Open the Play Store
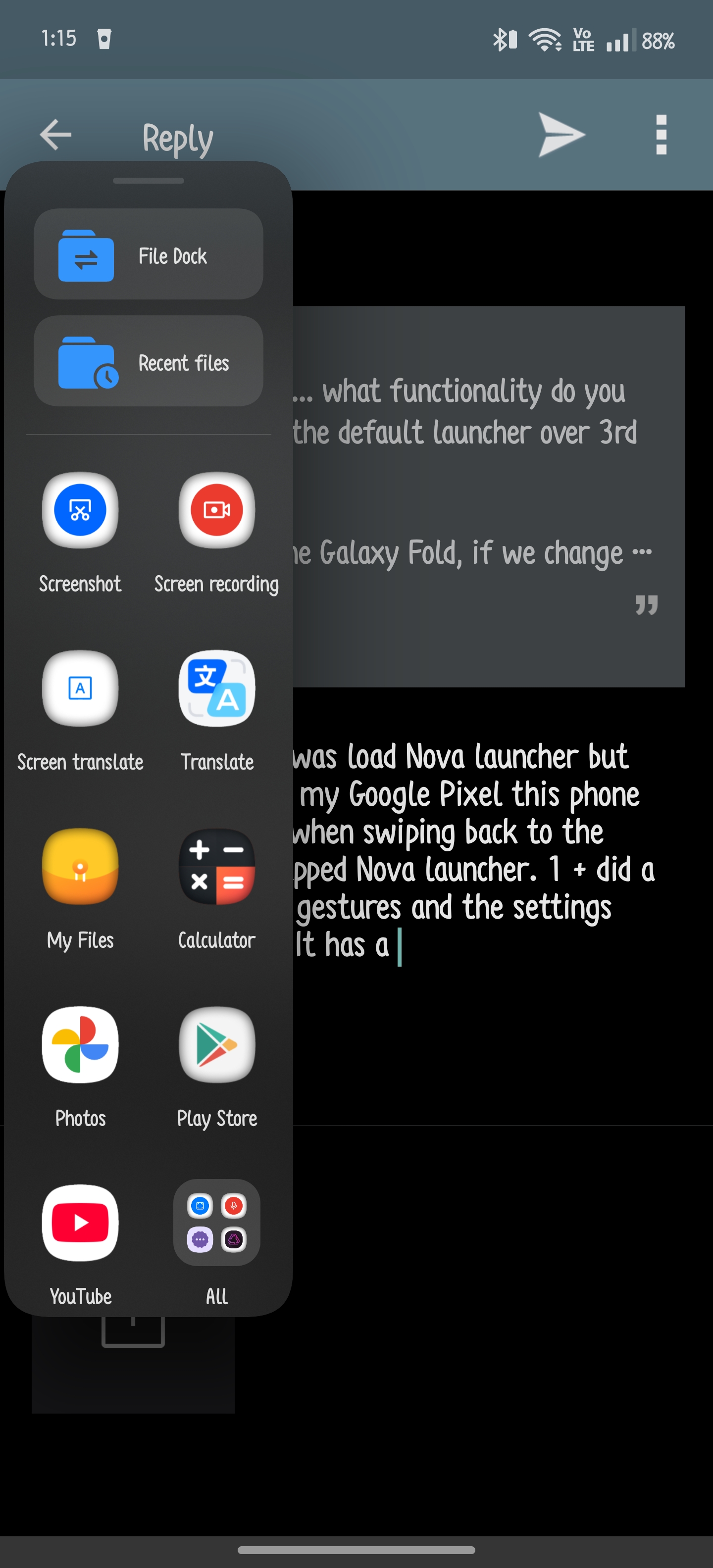The width and height of the screenshot is (713, 1568). click(216, 1044)
